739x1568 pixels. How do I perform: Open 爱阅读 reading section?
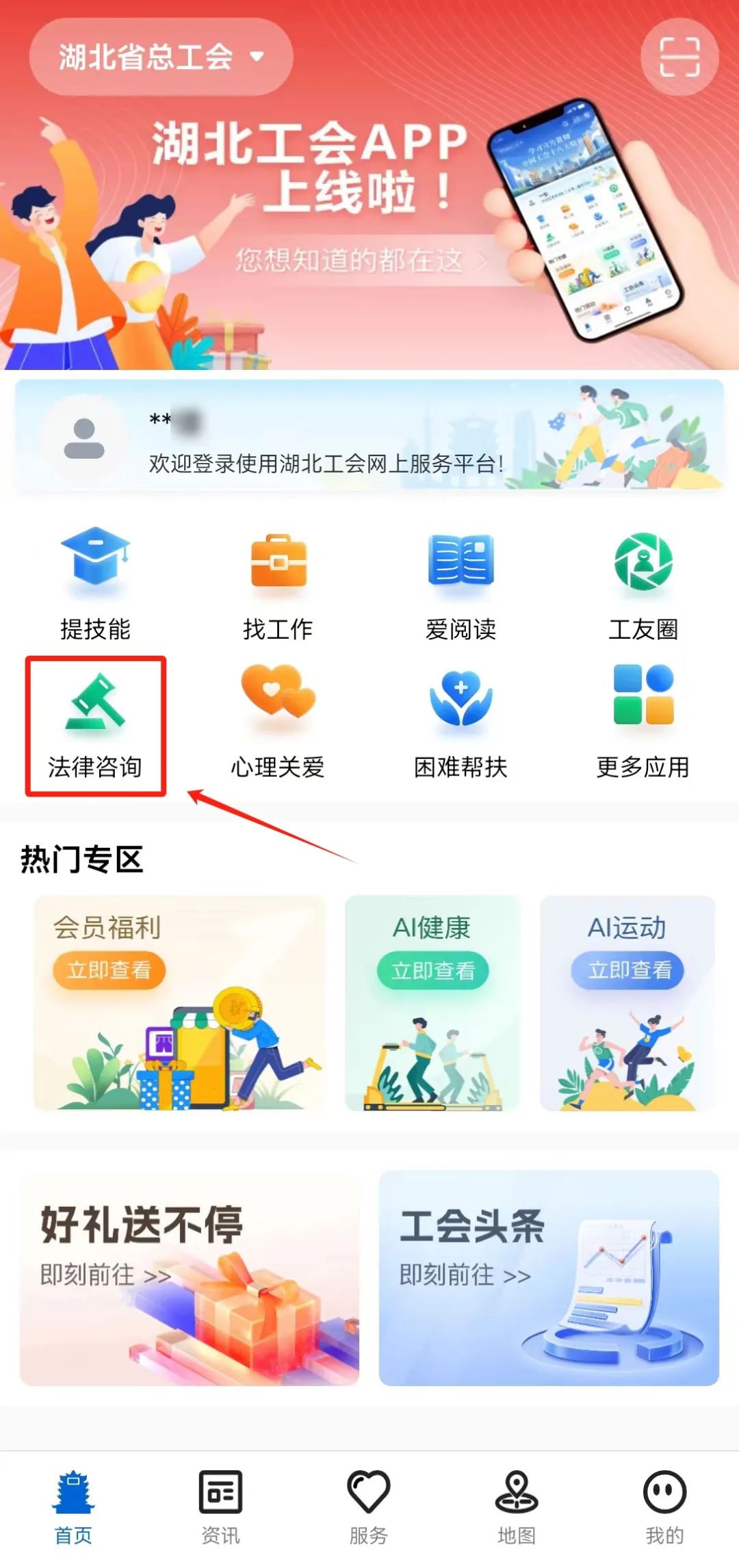coord(461,585)
